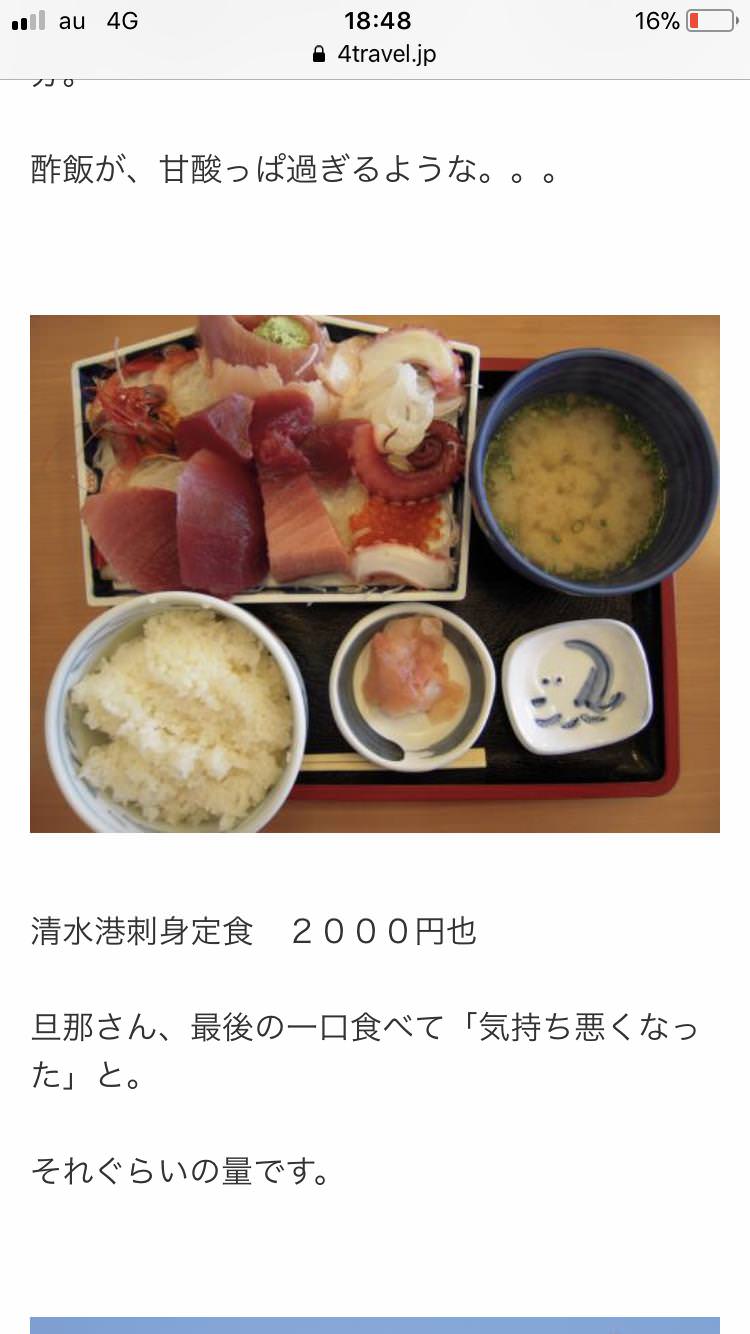Tap the 4travel.jp address bar

[375, 54]
